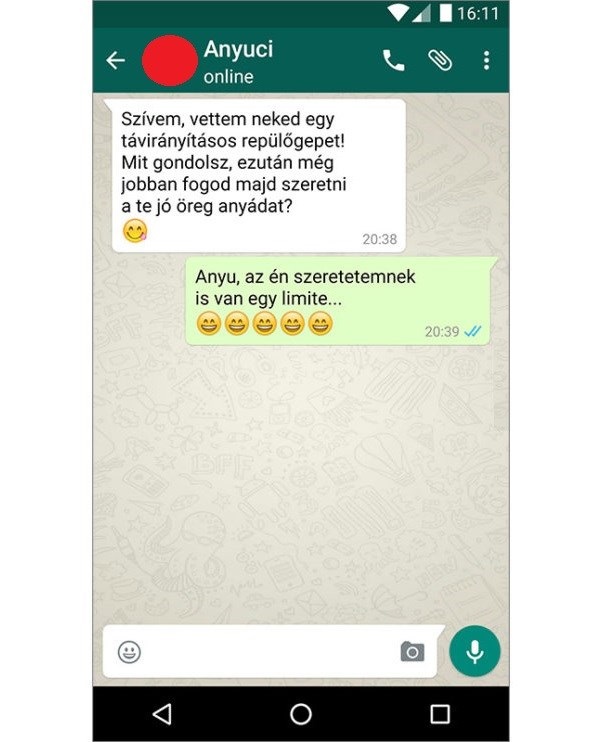Open the attachment paperclip menu

[440, 60]
